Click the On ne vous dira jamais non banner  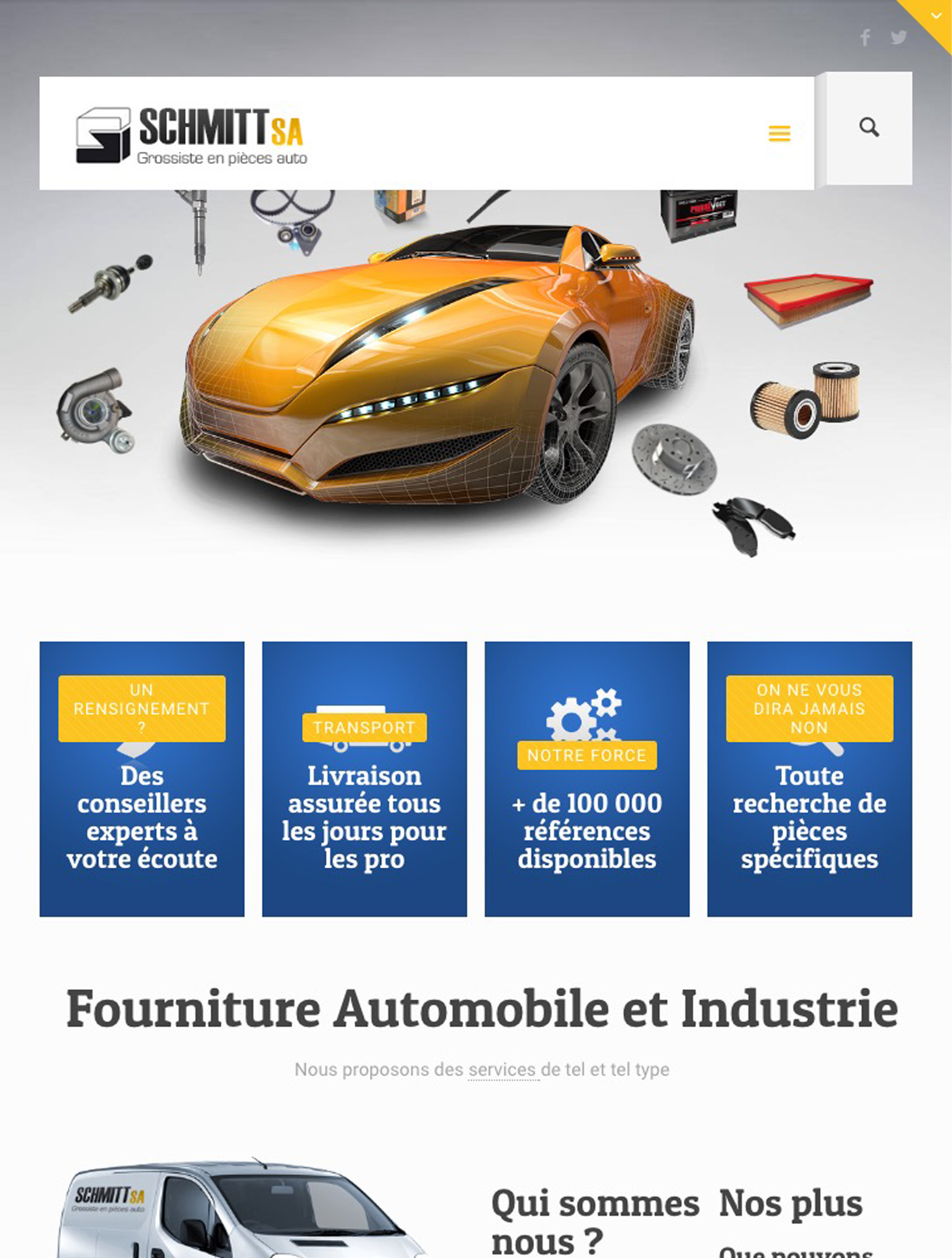pyautogui.click(x=810, y=708)
